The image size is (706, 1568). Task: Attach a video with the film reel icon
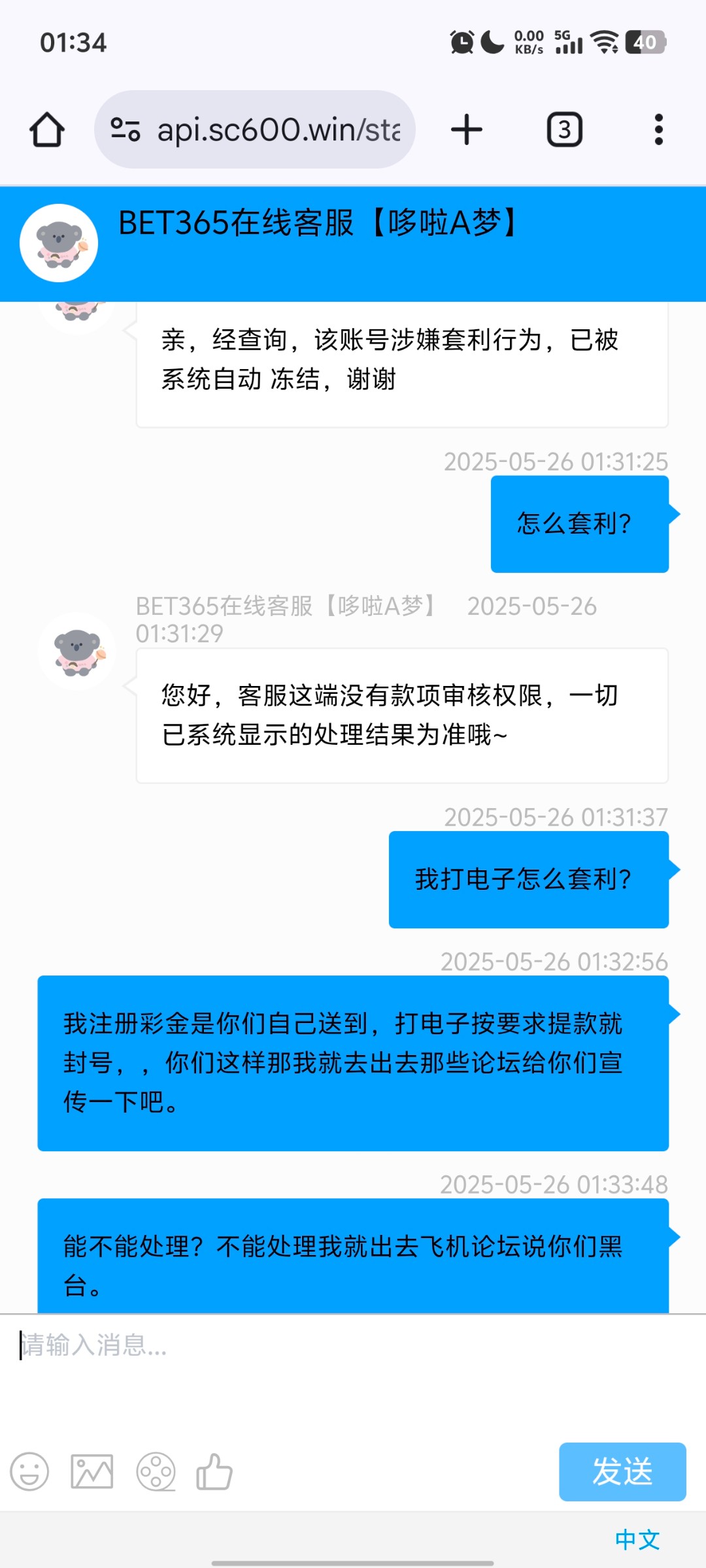coord(156,1471)
